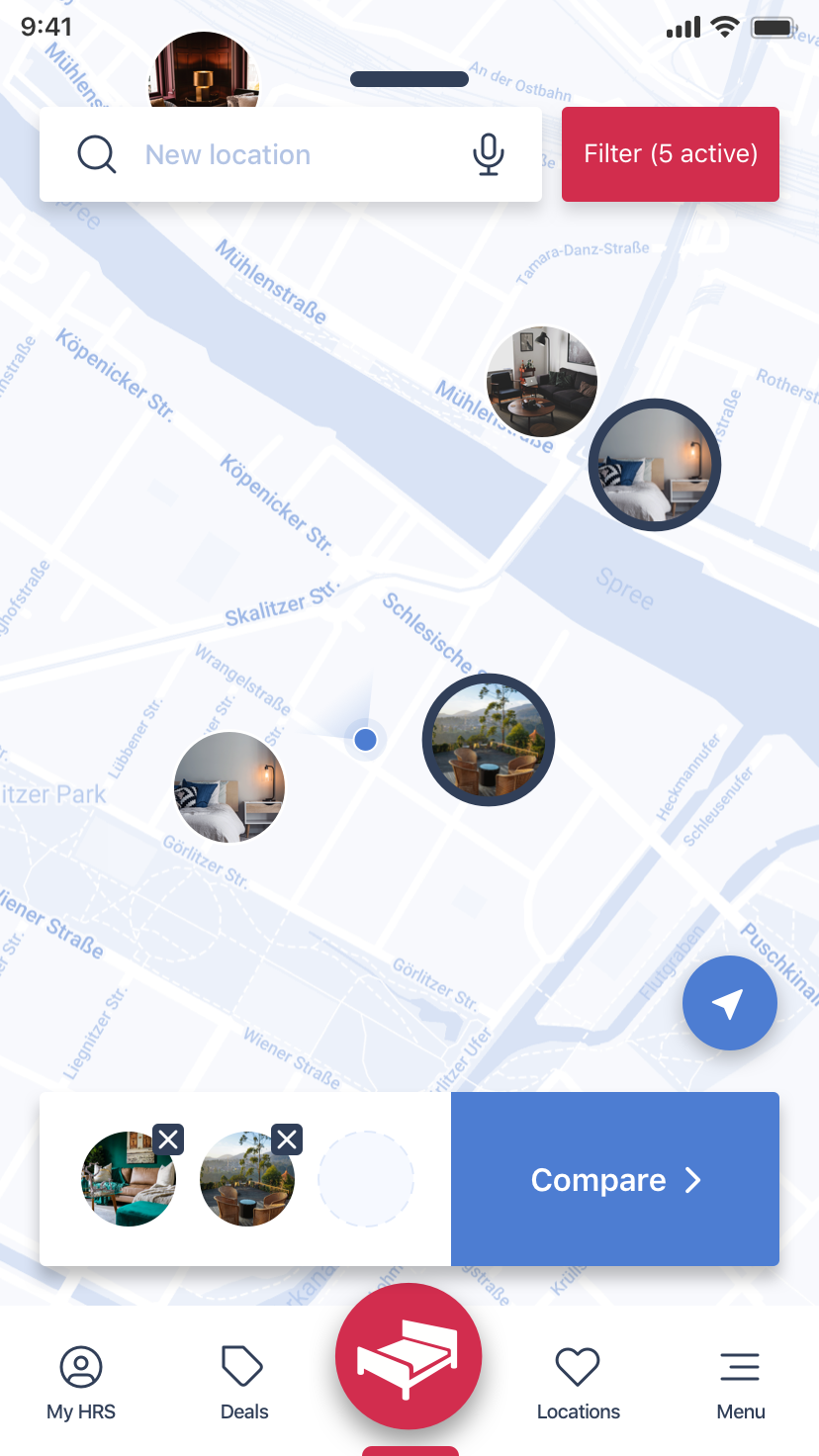Screen dimensions: 819x1456
Task: Collapse the bottom sheet via its handle
Action: [x=409, y=79]
